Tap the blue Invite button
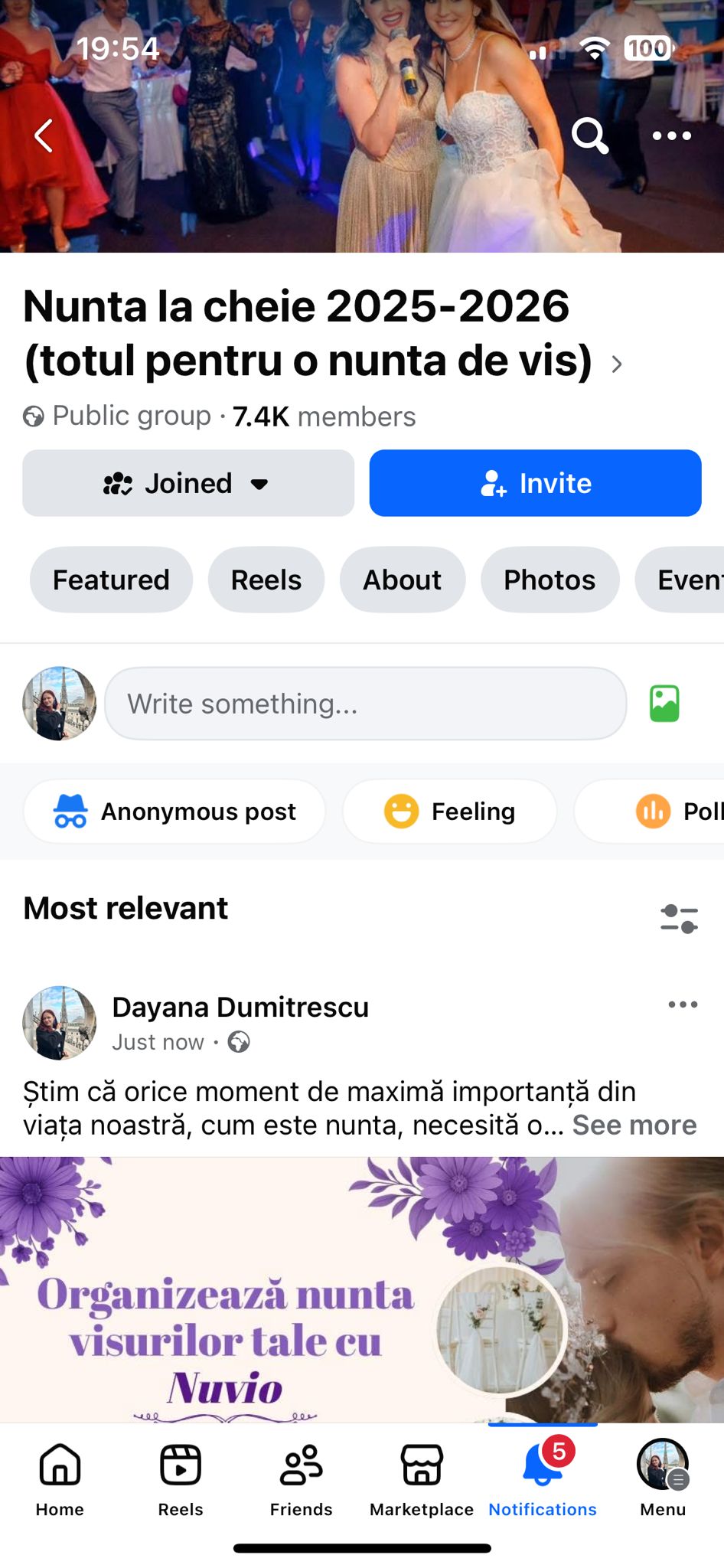Image resolution: width=724 pixels, height=1568 pixels. coord(535,482)
